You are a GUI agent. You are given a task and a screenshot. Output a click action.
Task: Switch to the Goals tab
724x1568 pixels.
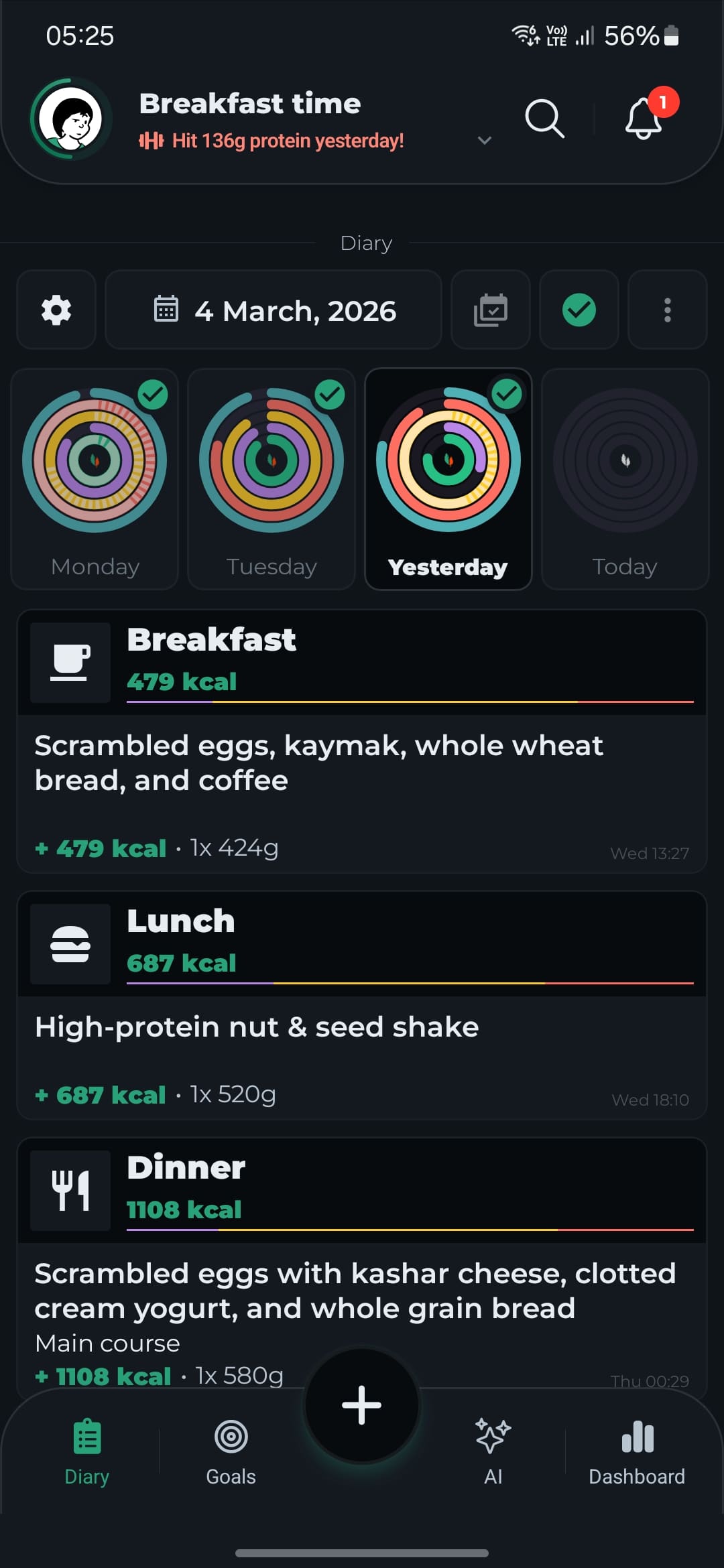tap(231, 1452)
